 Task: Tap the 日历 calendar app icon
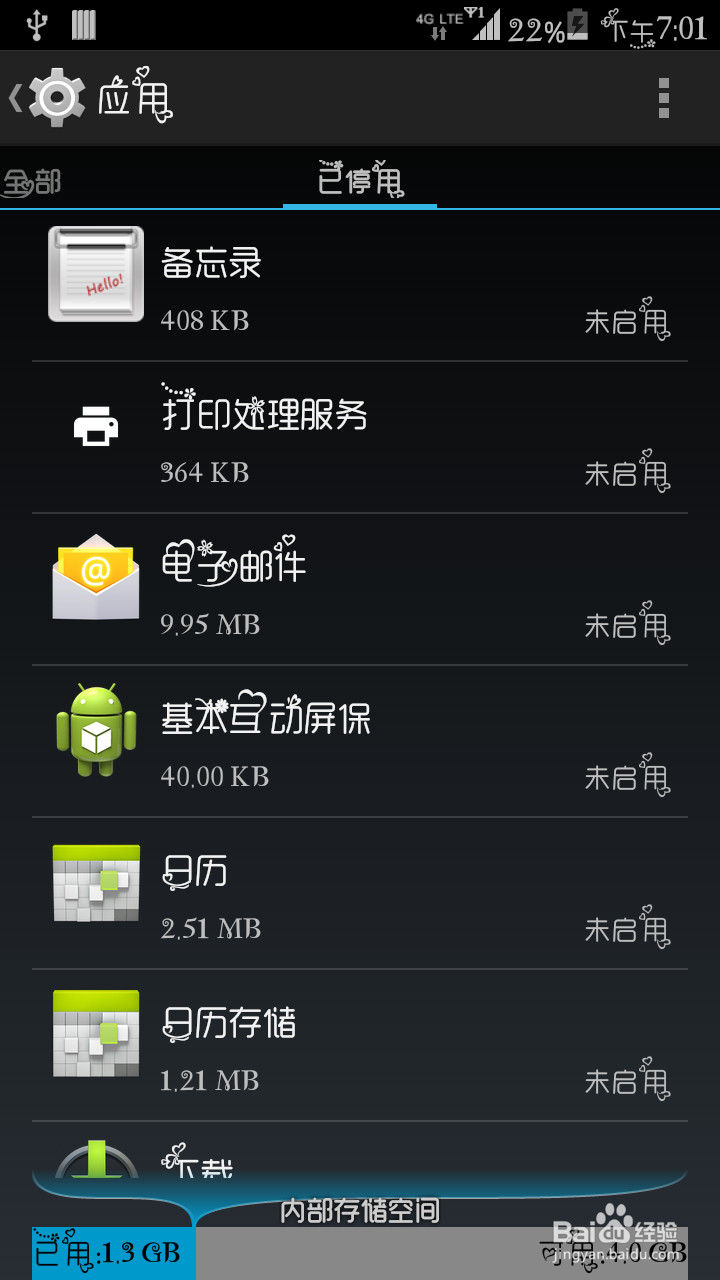[x=95, y=881]
